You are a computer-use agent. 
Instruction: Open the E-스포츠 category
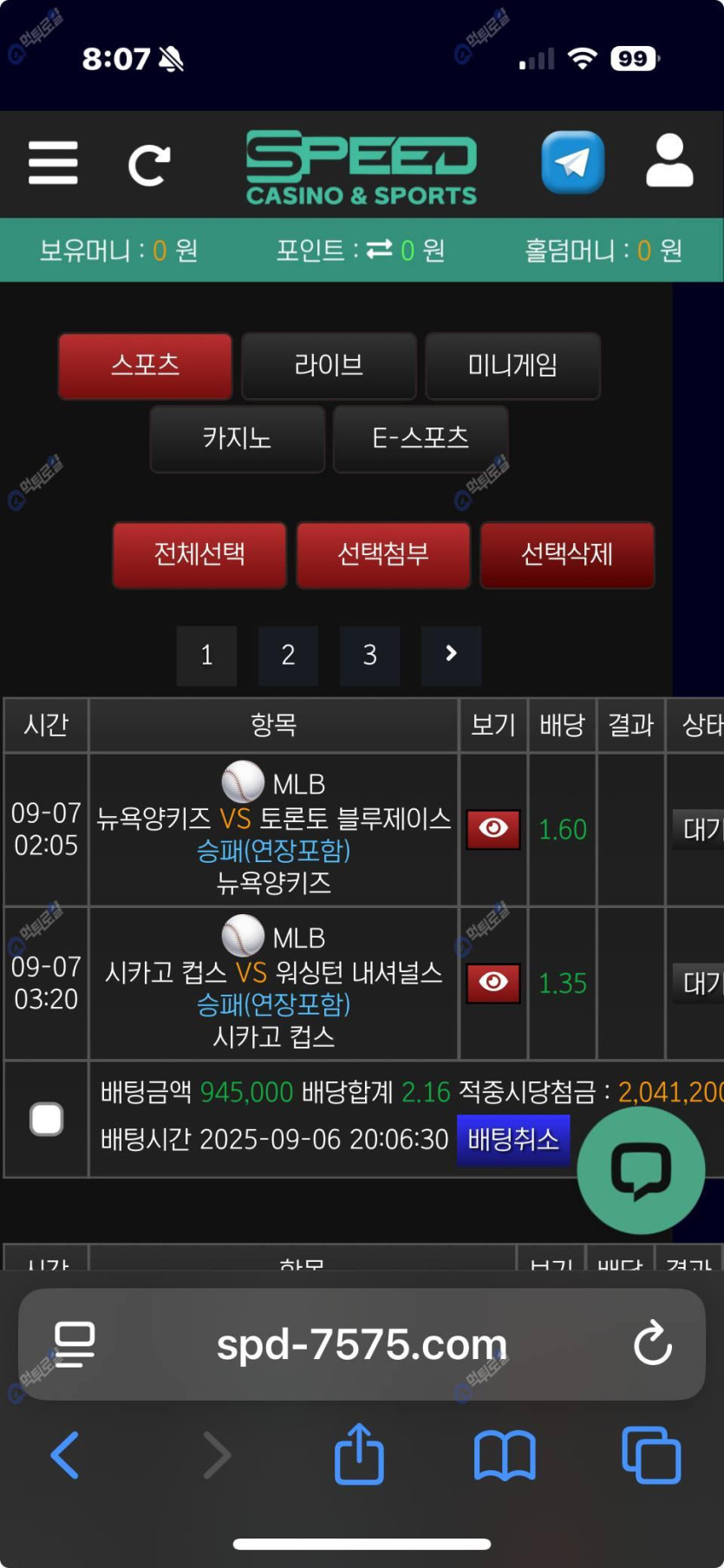point(421,438)
